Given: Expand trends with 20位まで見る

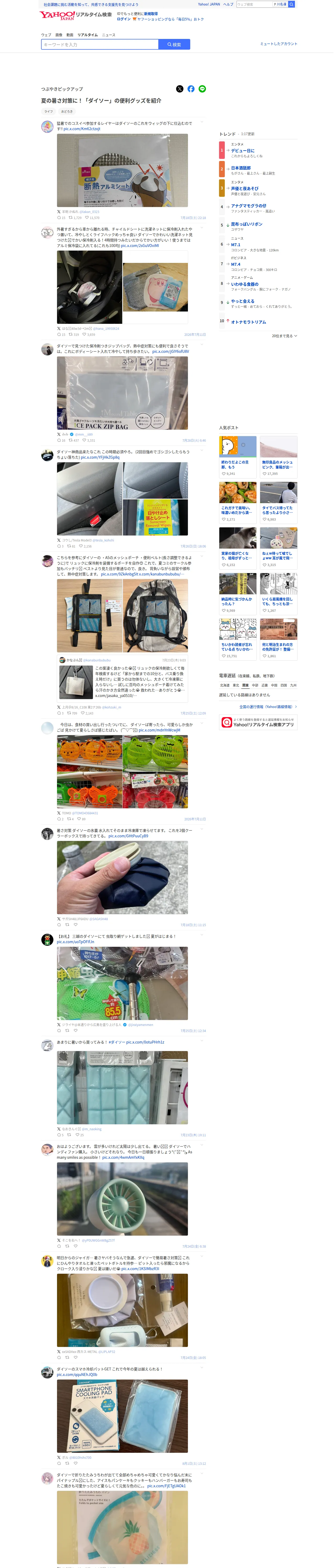Looking at the screenshot, I should pyautogui.click(x=284, y=336).
